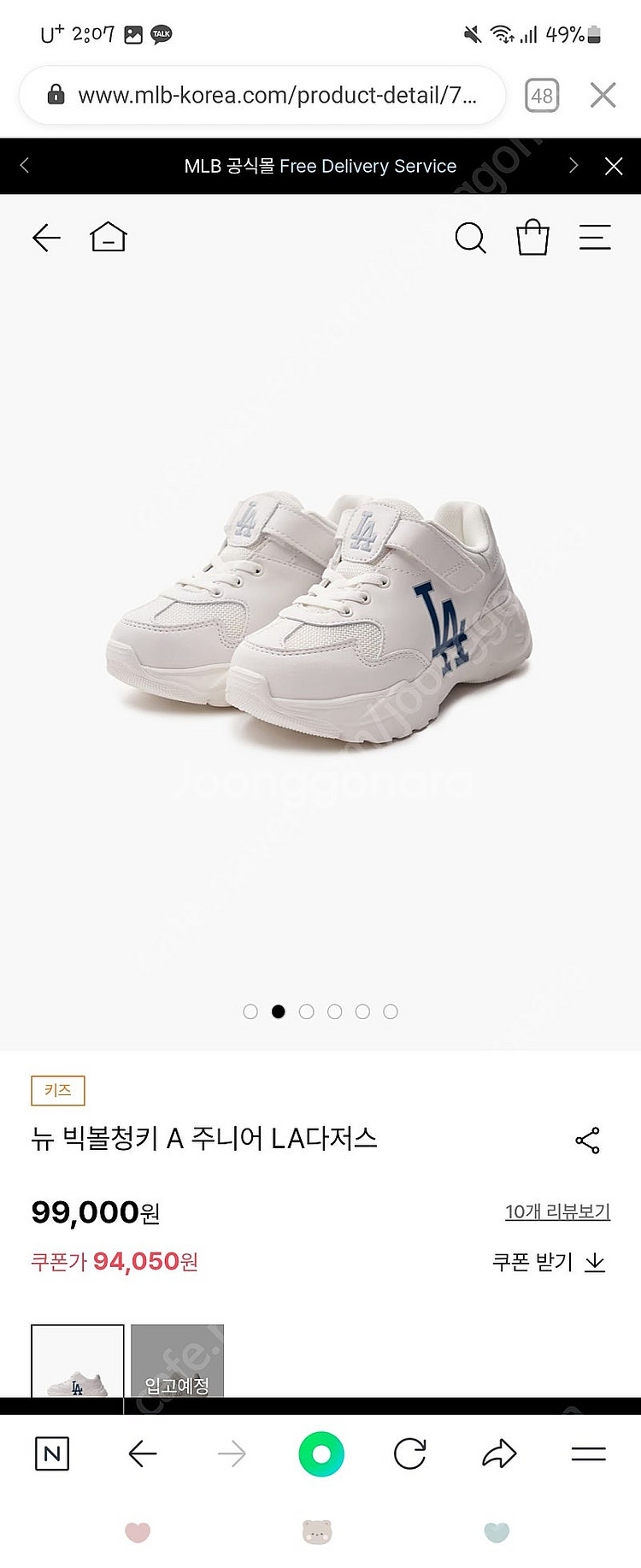Screen dimensions: 641x1568
Task: Reload the page
Action: (x=410, y=1453)
